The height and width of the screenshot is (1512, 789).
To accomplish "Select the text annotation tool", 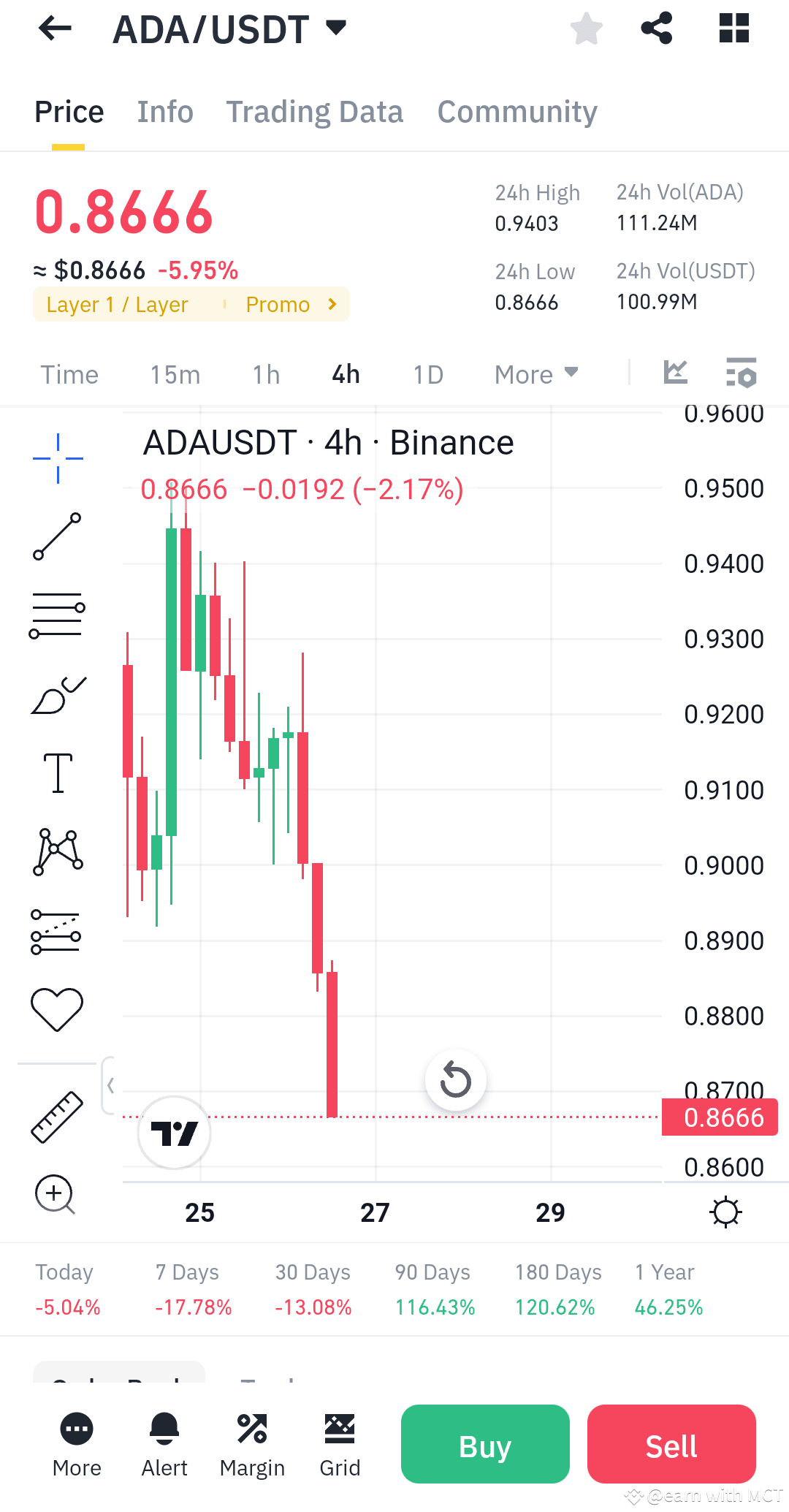I will 58,773.
